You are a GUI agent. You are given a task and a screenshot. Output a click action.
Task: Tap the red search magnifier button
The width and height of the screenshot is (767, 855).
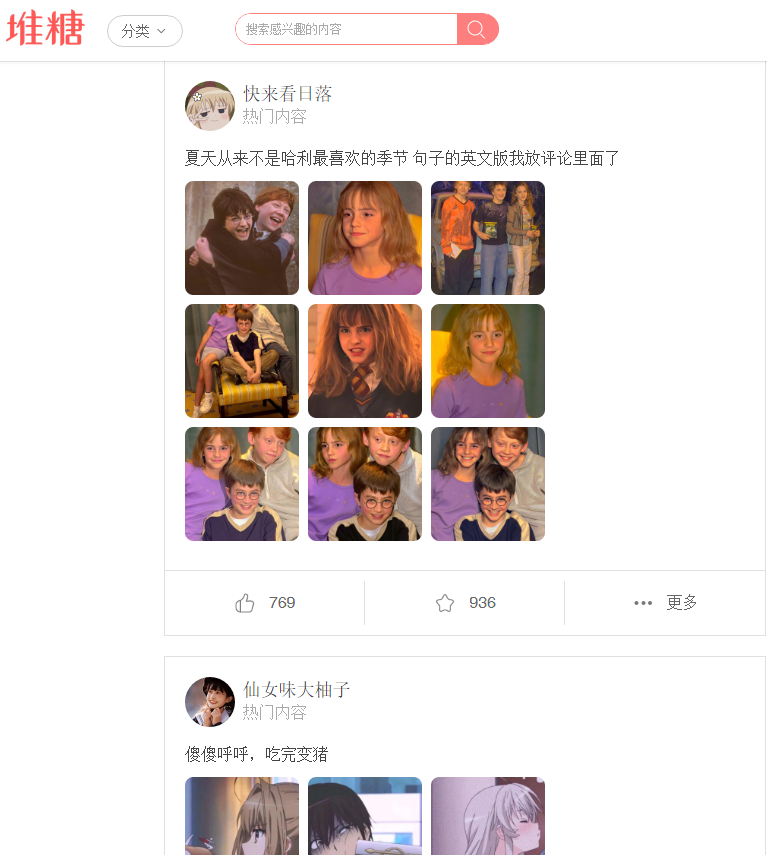(477, 30)
